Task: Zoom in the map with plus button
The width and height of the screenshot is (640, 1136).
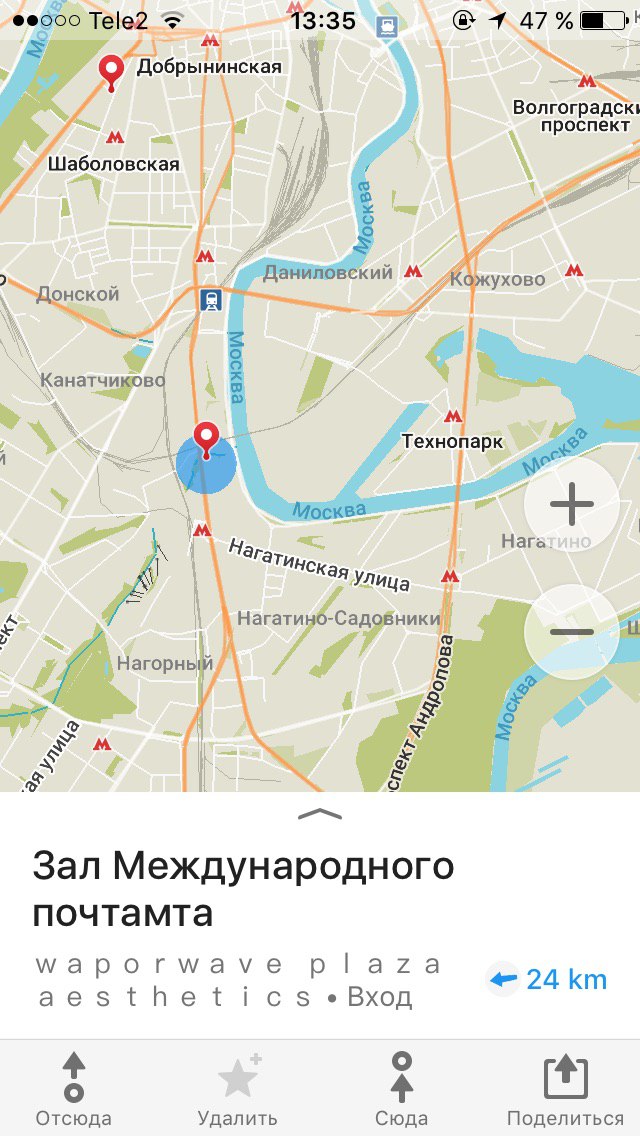Action: click(571, 504)
